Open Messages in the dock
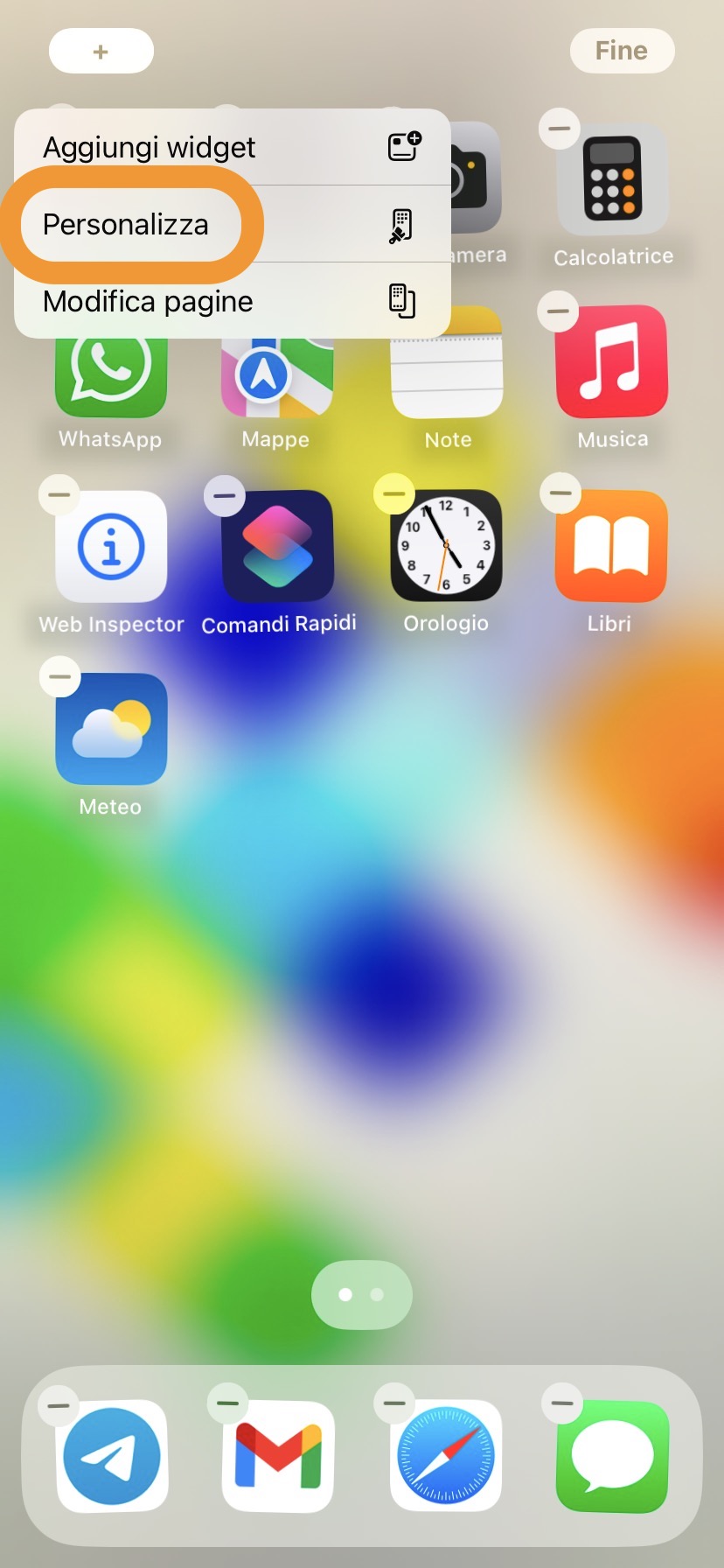 click(612, 1456)
